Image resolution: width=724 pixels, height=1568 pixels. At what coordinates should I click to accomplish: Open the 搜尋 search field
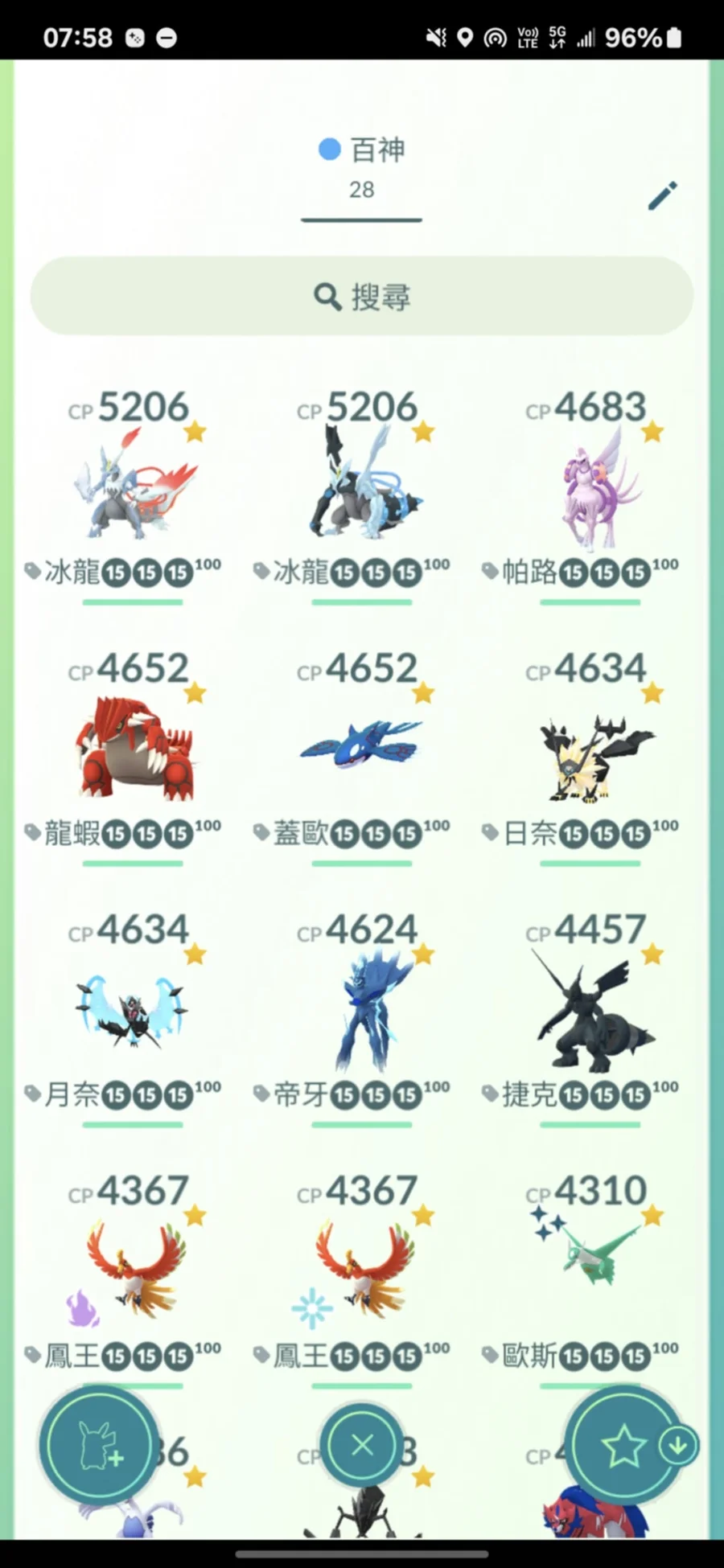(x=362, y=297)
